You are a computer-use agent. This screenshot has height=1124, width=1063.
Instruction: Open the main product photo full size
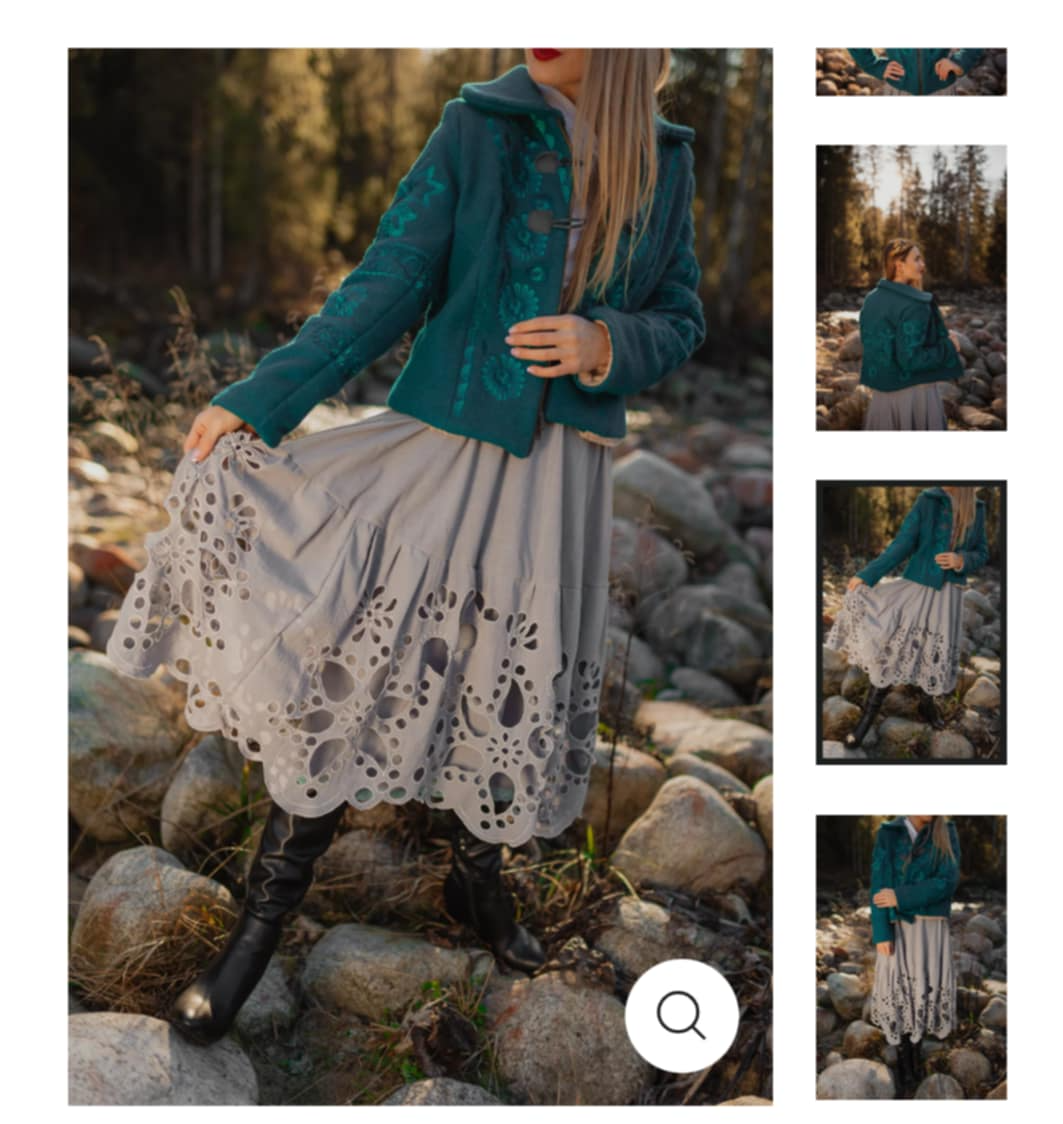tap(420, 560)
